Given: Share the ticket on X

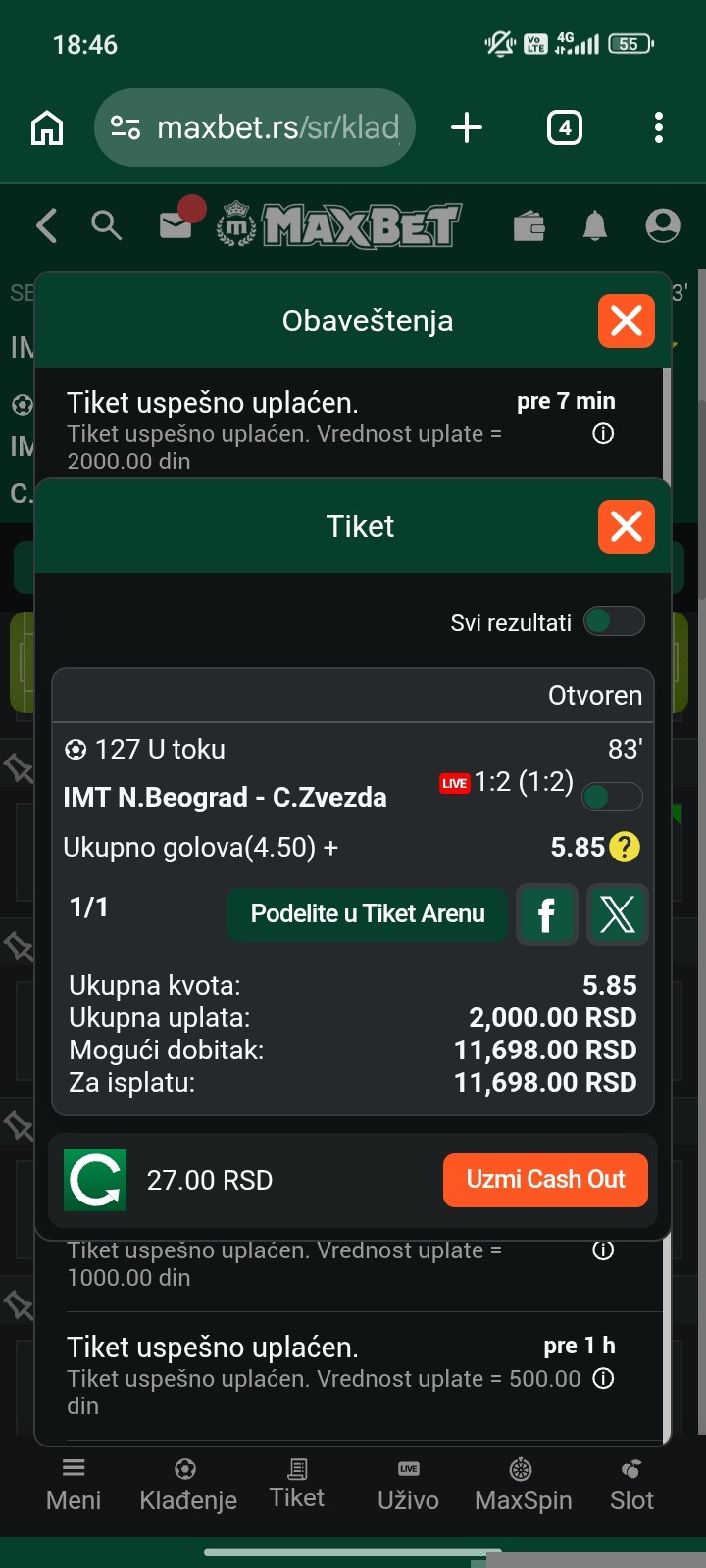Looking at the screenshot, I should [x=617, y=915].
